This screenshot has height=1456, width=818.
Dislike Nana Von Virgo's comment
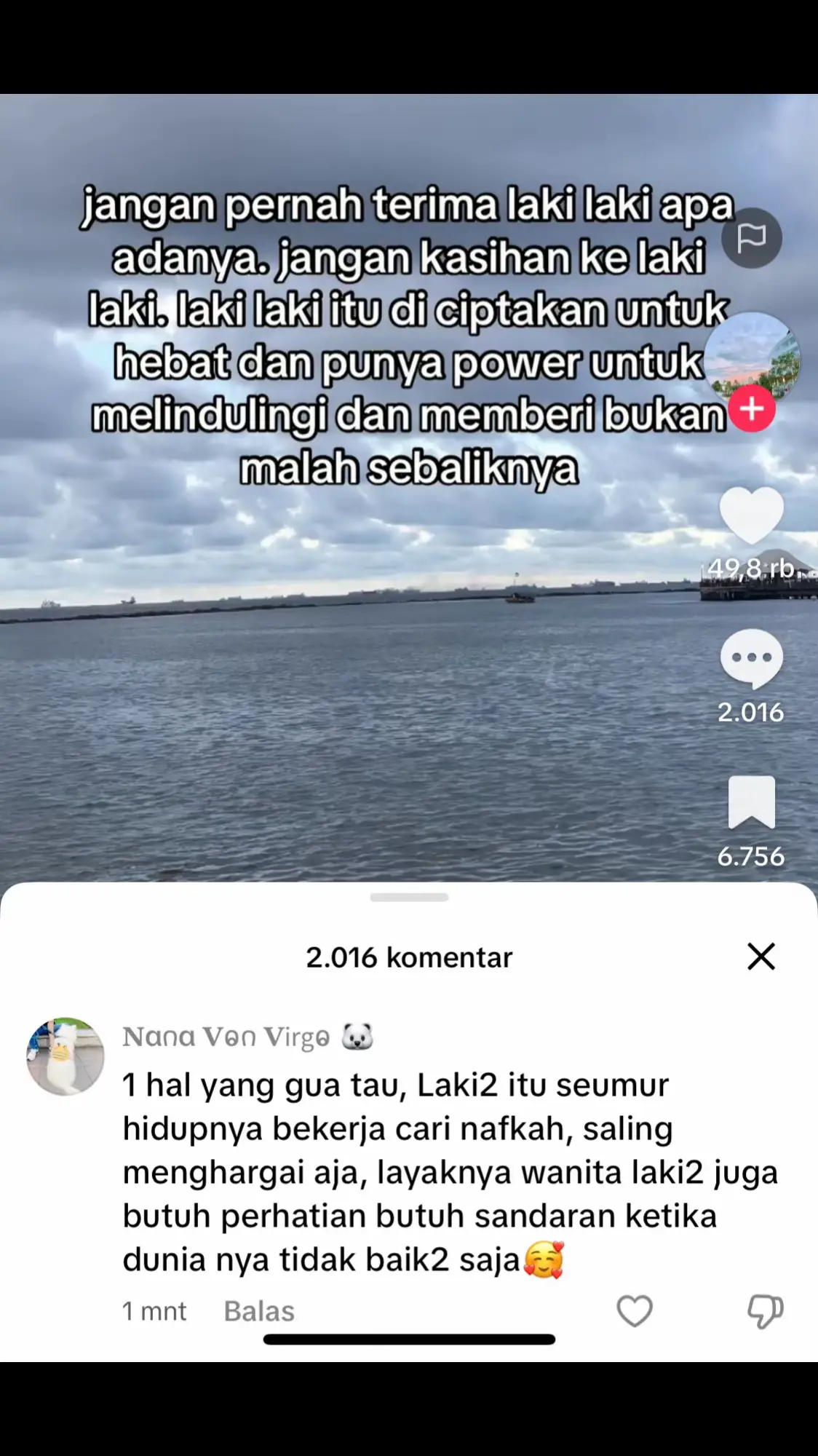click(x=765, y=1311)
